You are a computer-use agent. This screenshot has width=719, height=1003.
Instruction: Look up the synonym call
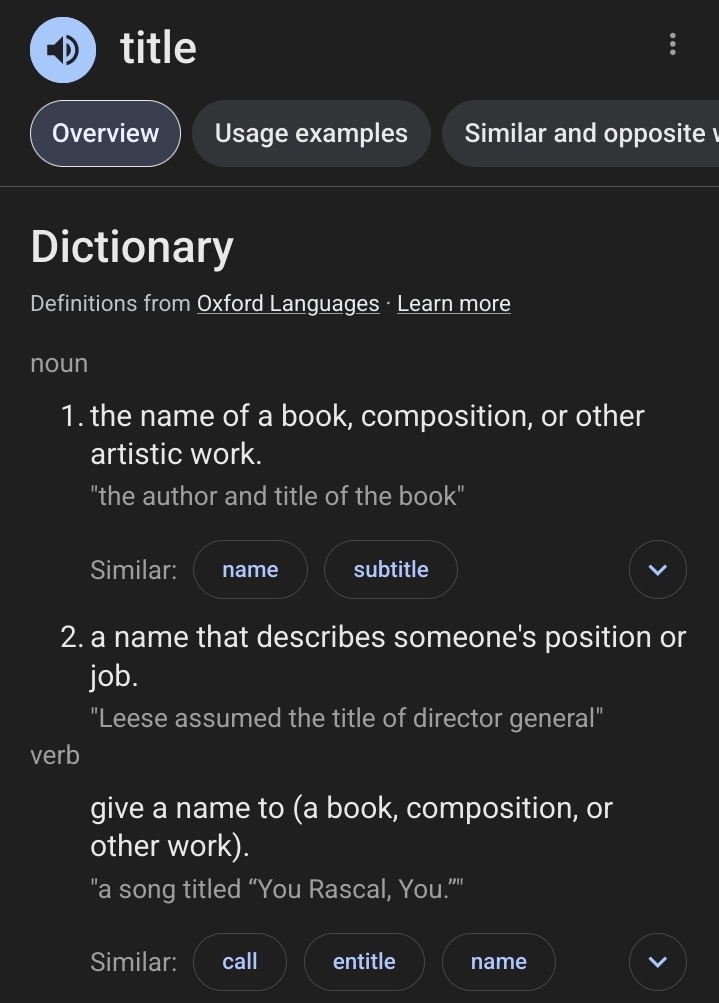239,961
